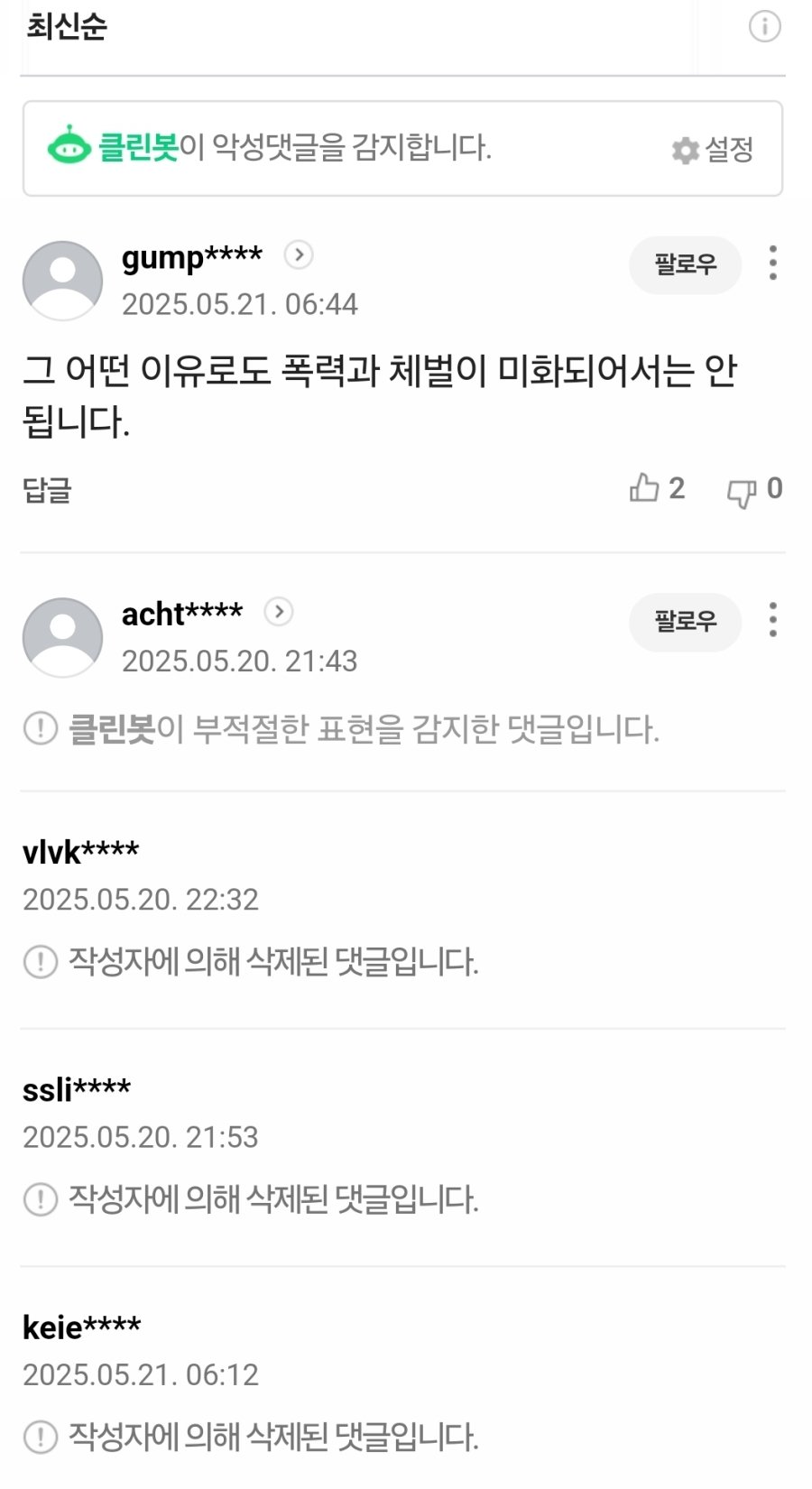Tap 답글 under gump**** comment
Viewport: 812px width, 1489px height.
[47, 490]
